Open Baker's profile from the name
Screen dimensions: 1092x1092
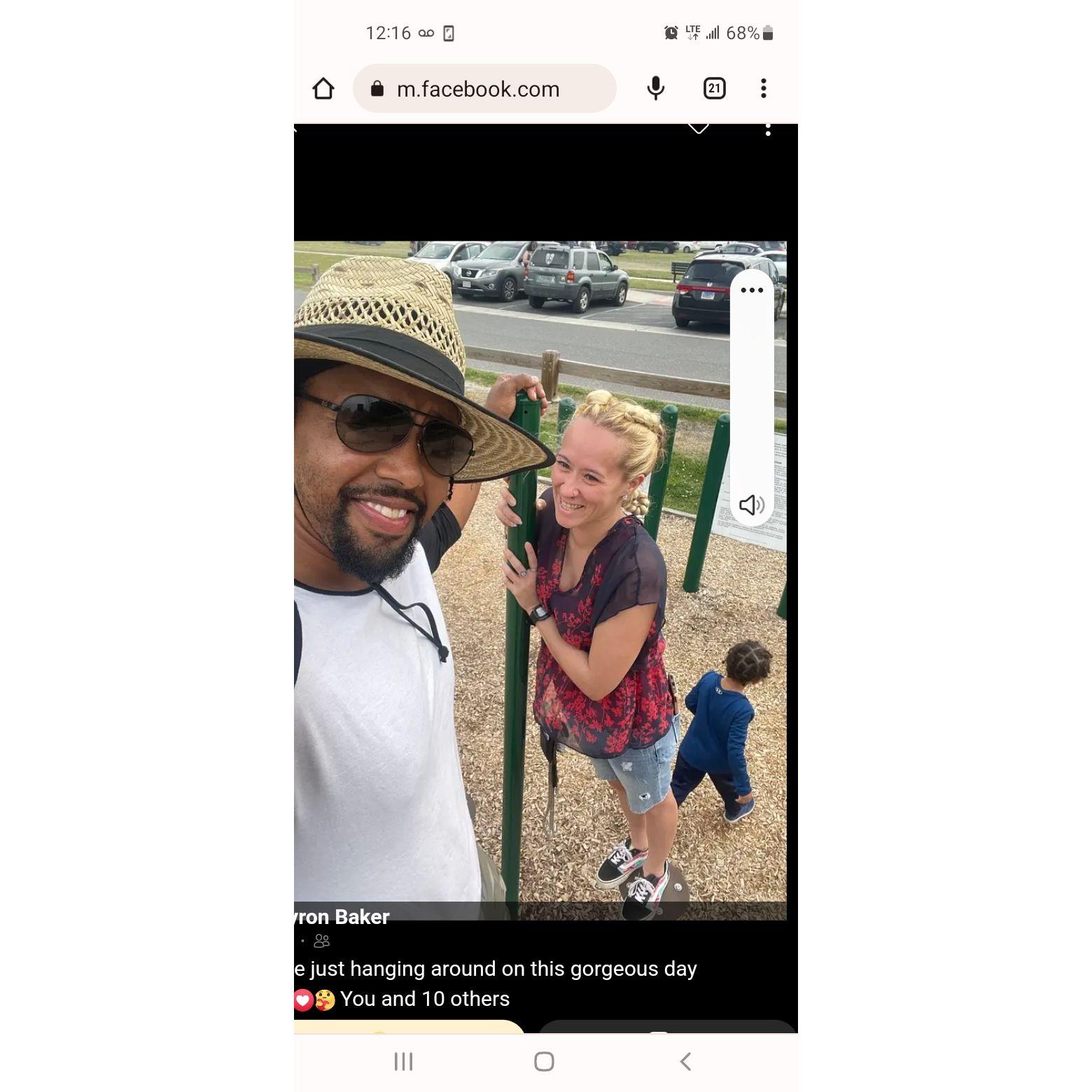343,917
